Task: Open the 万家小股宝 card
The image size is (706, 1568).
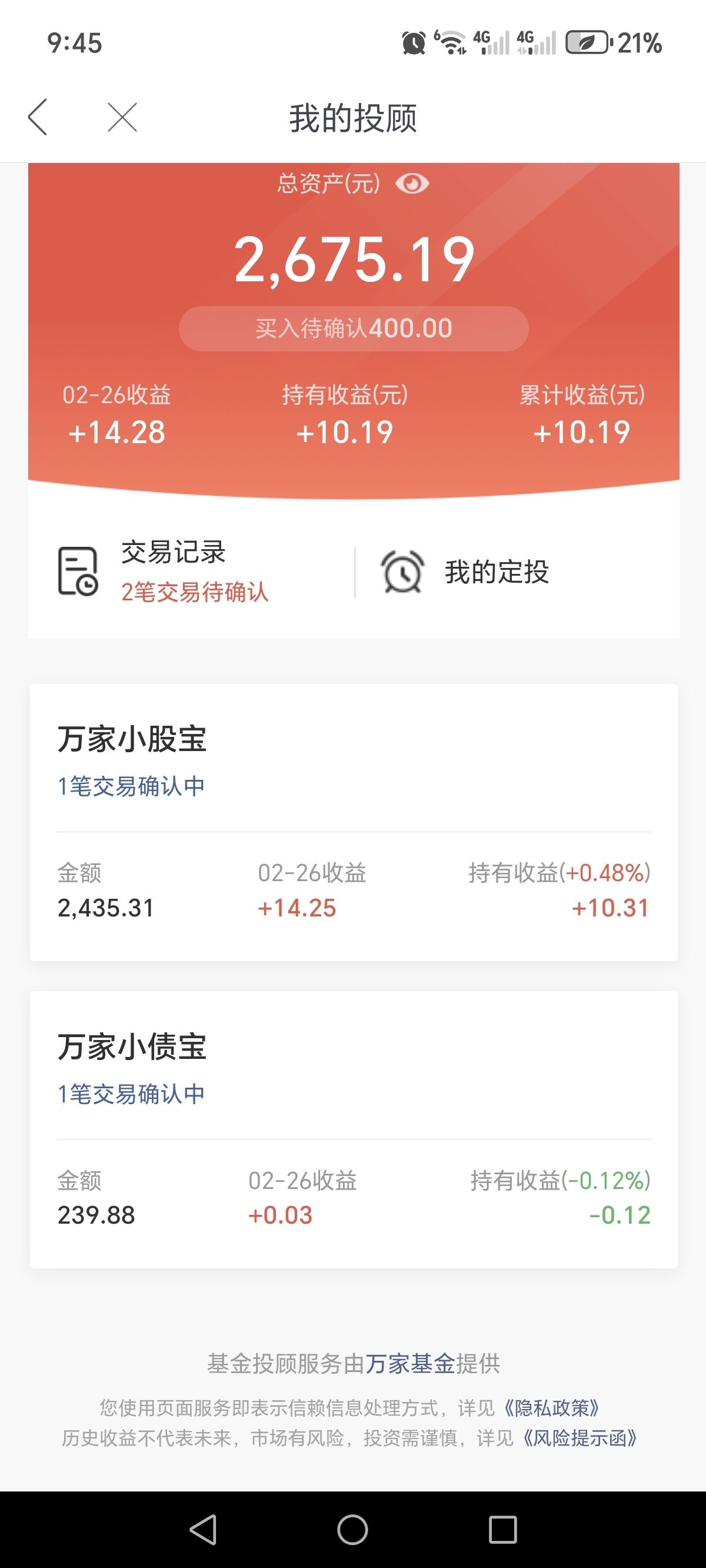Action: coord(354,822)
